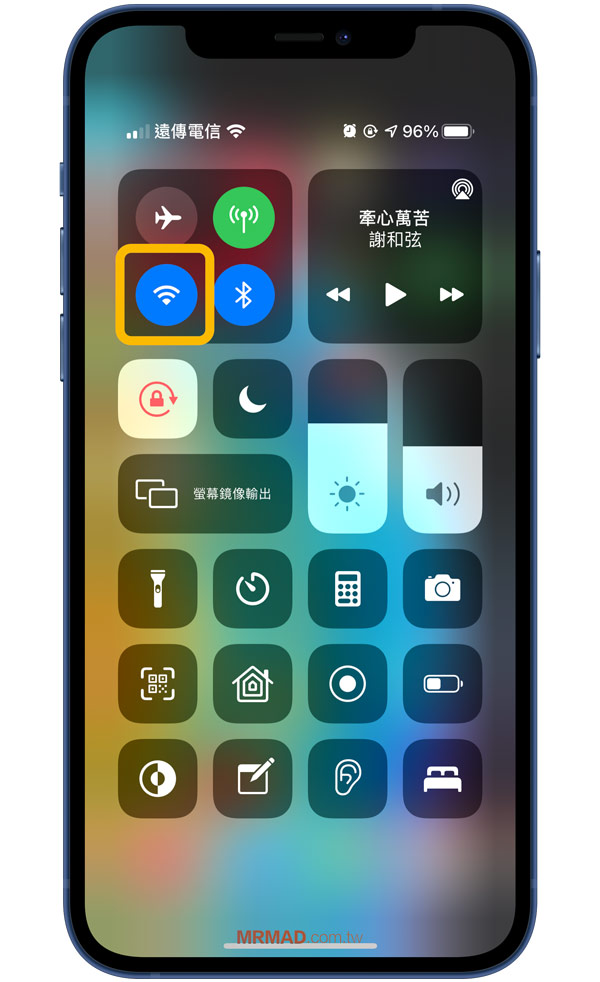Play the song 牽心萬苦

coord(395,294)
